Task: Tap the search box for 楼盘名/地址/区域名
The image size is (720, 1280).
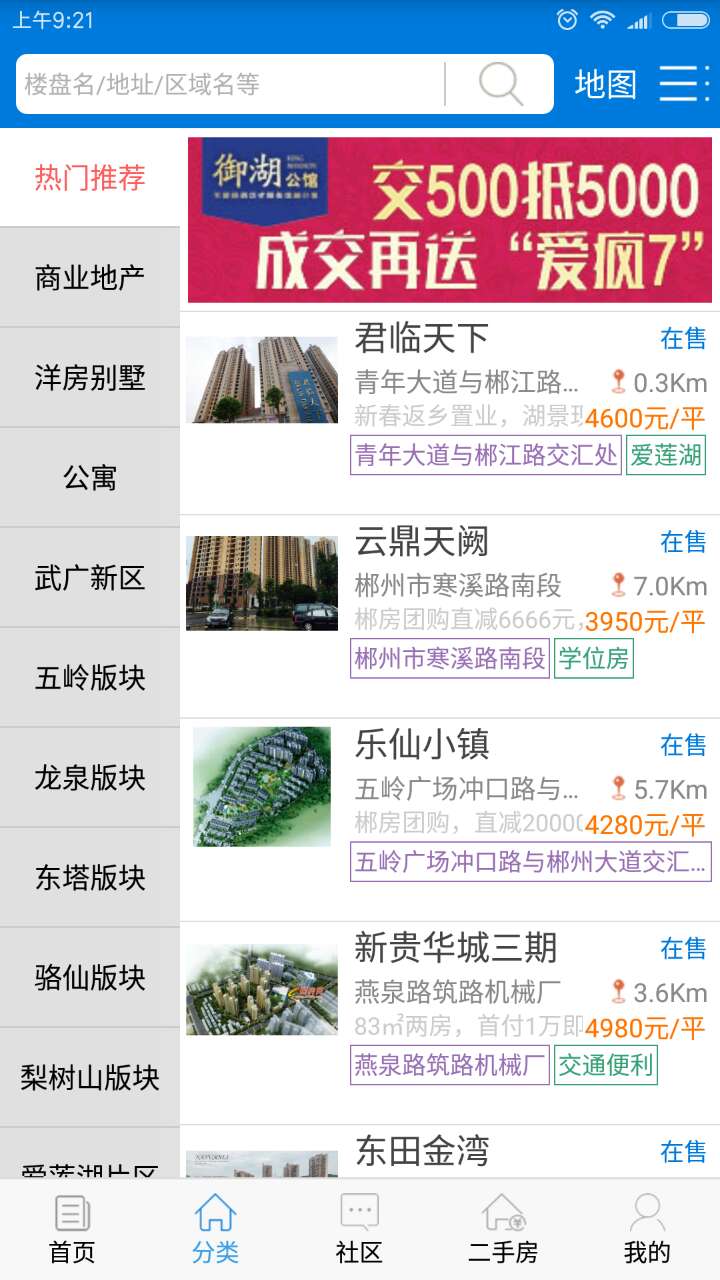Action: [230, 84]
